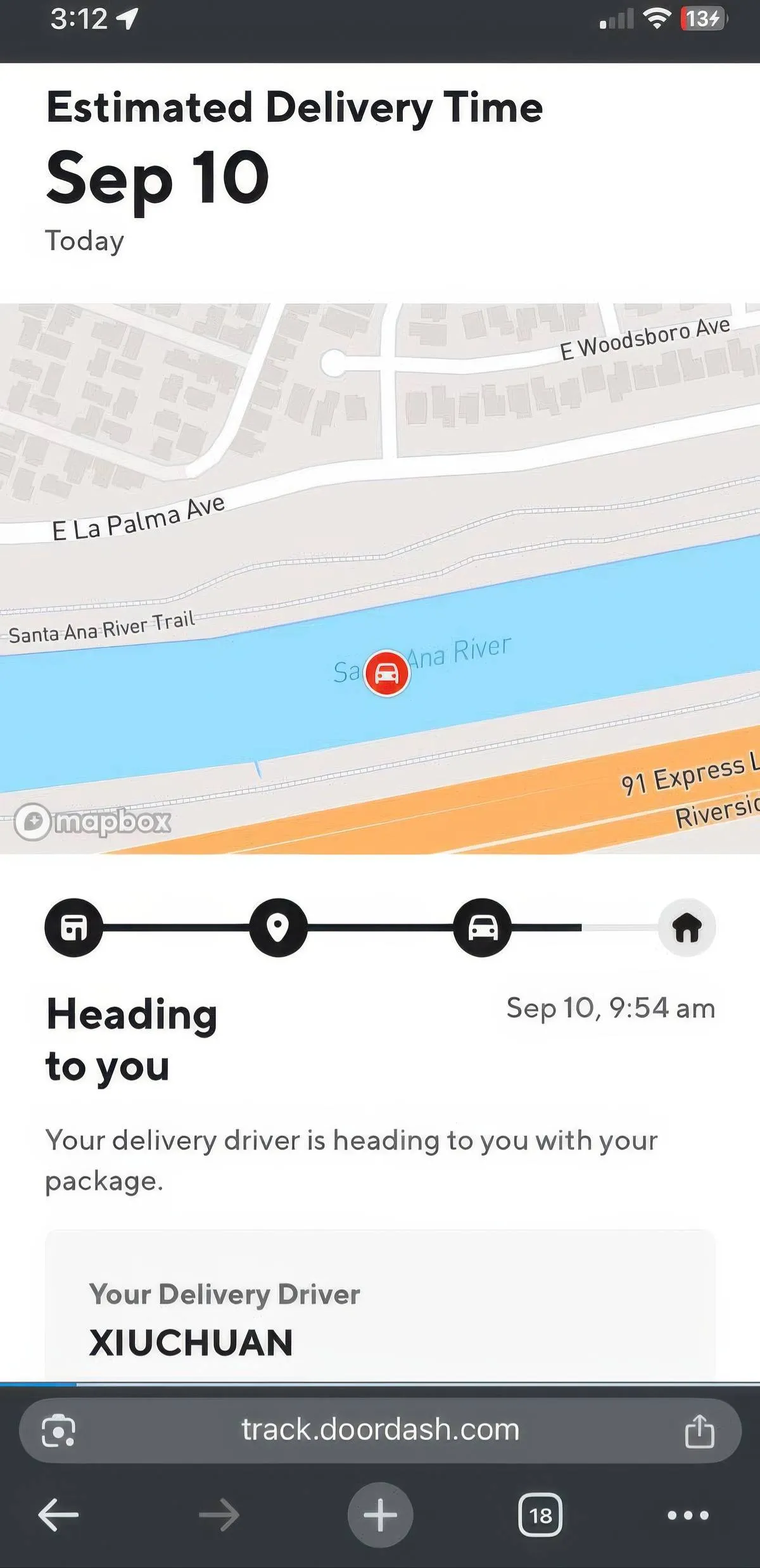Open the camera search icon in address bar
This screenshot has width=760, height=1568.
pos(58,1431)
